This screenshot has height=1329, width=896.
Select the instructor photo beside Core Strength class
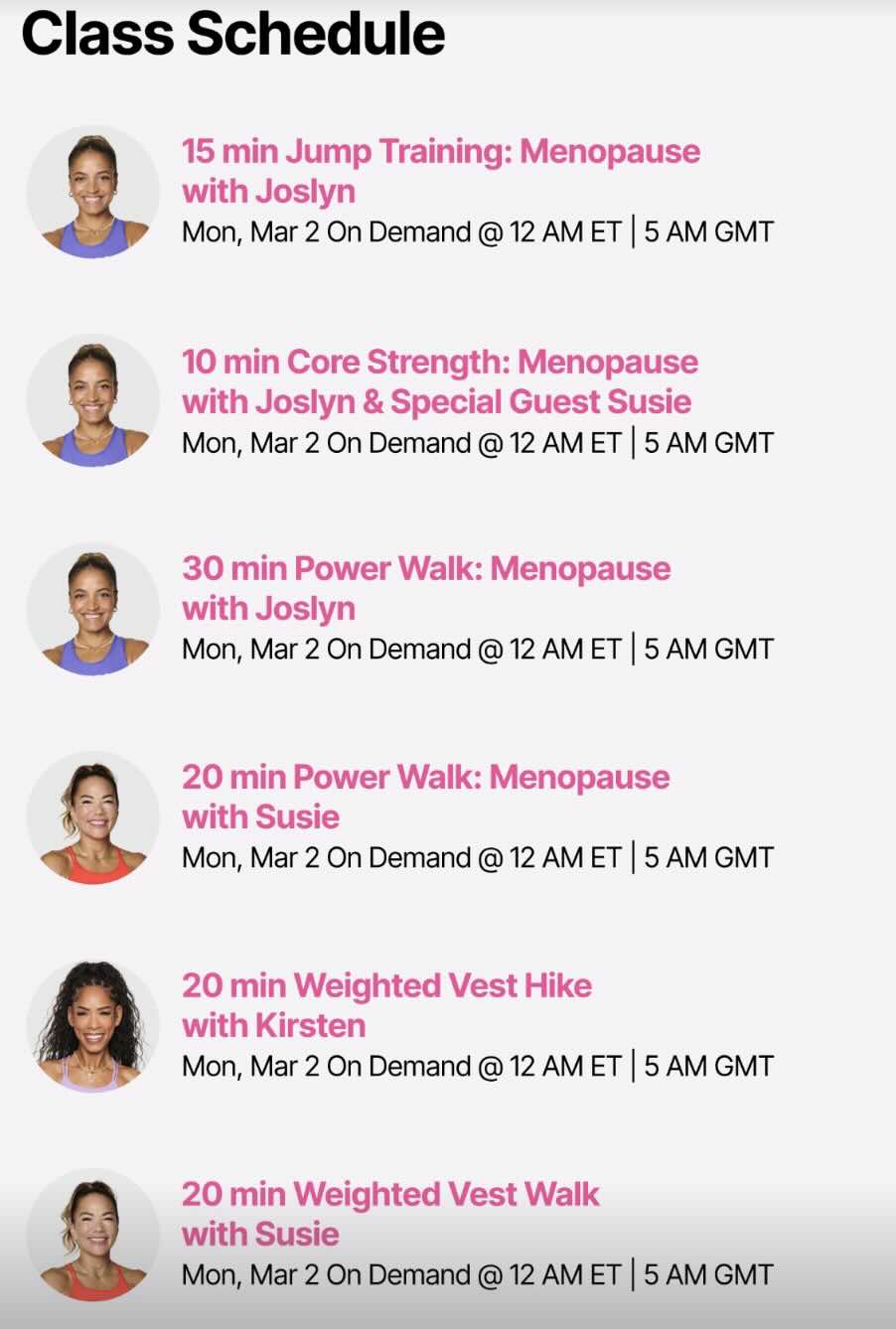[92, 401]
